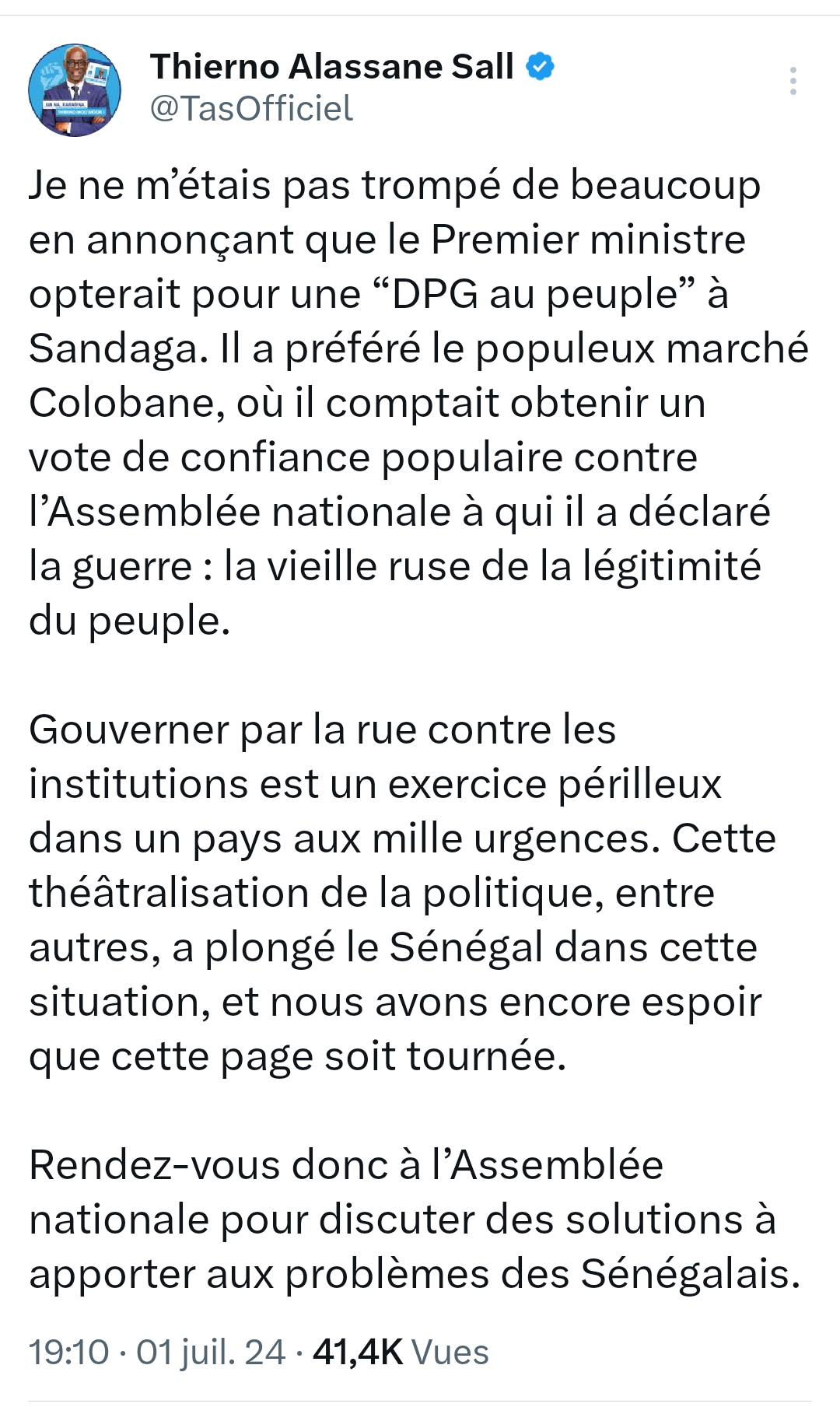Open the @TasOfficiel handle link

[250, 109]
